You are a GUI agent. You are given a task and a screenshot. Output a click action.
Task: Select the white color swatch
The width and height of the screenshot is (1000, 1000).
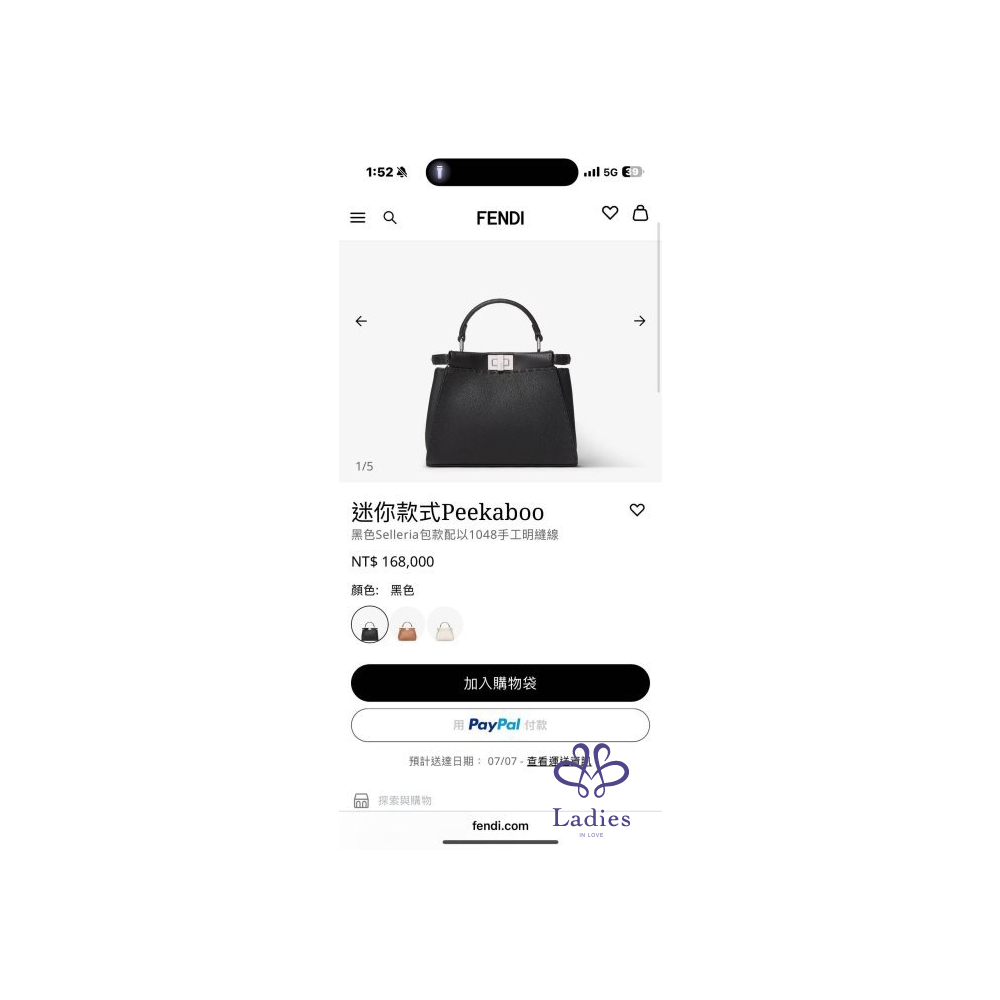[445, 625]
